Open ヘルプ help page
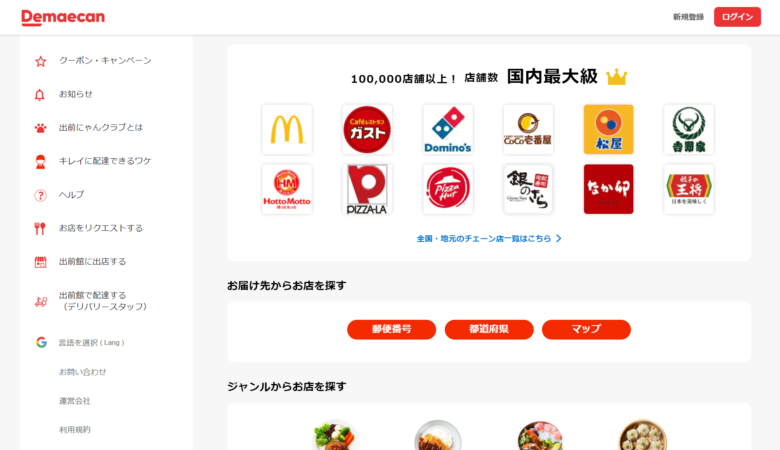This screenshot has width=780, height=450. click(71, 195)
